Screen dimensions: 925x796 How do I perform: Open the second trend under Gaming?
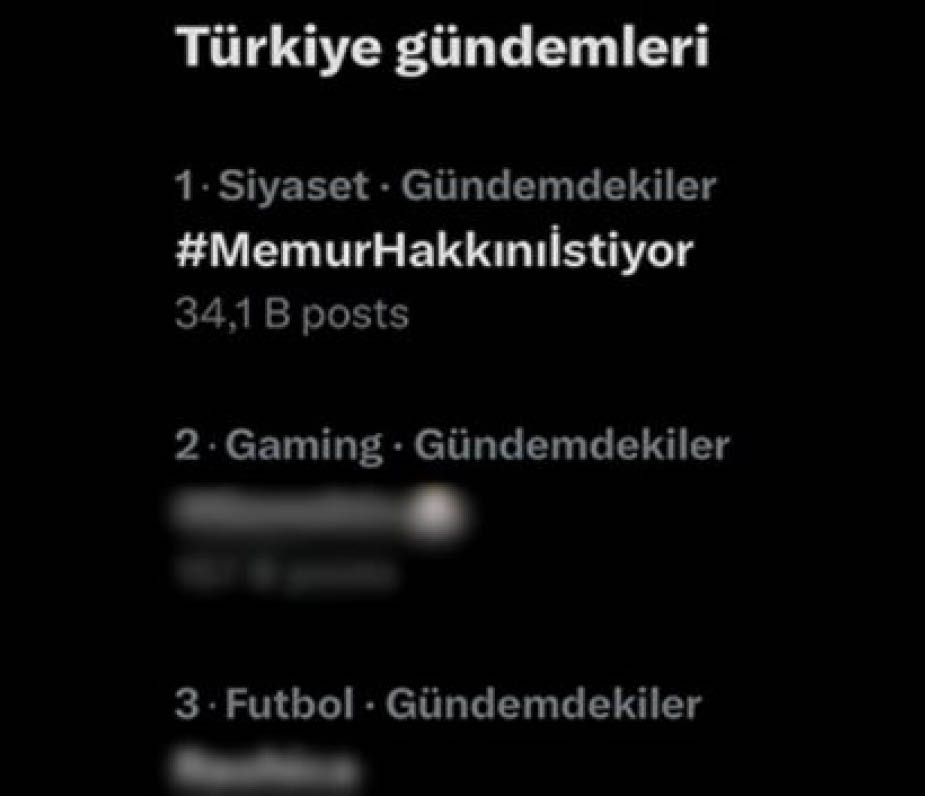[320, 514]
